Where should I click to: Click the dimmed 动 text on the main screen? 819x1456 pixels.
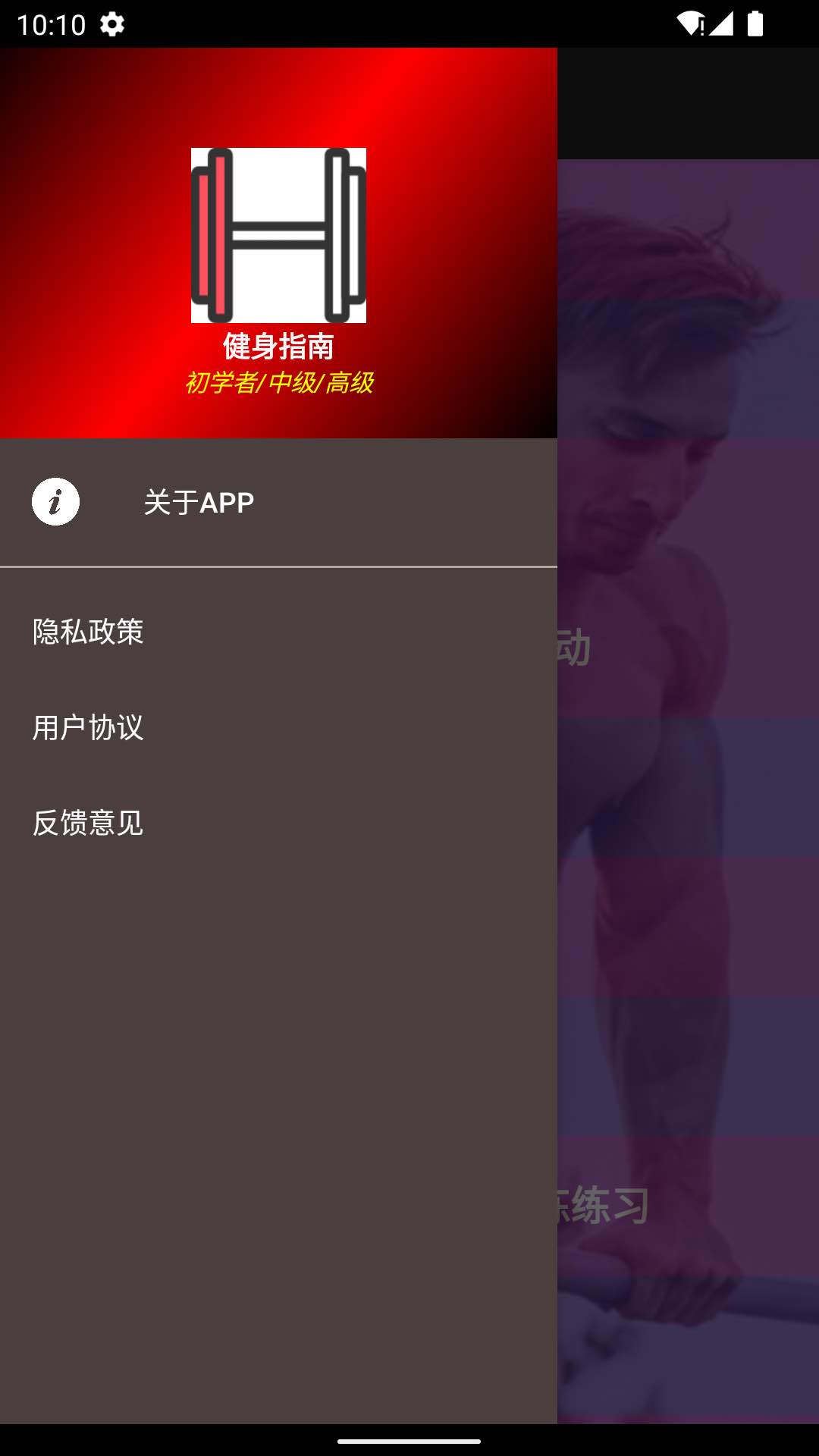(575, 648)
